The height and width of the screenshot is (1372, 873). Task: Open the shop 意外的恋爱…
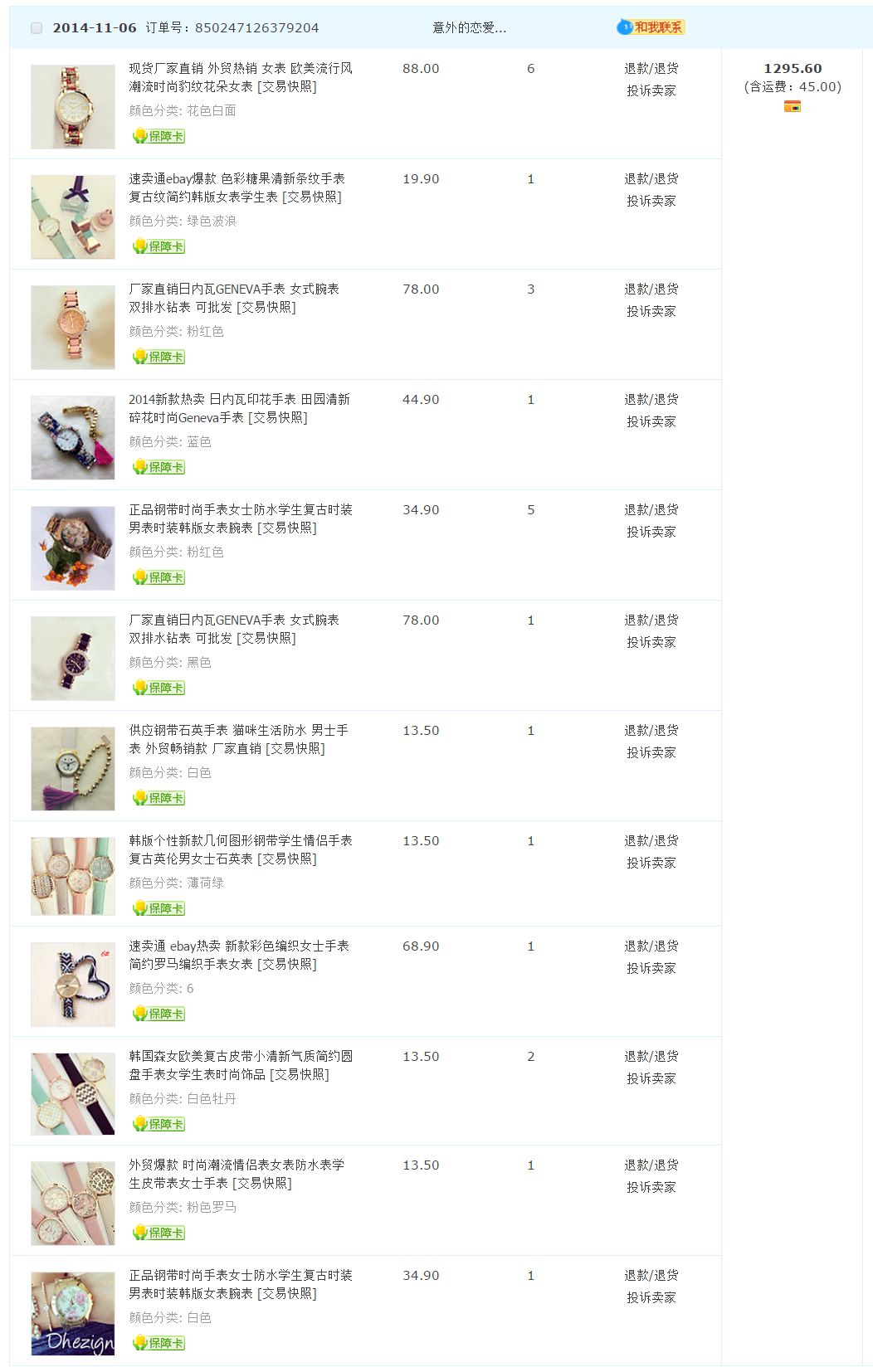tap(469, 28)
